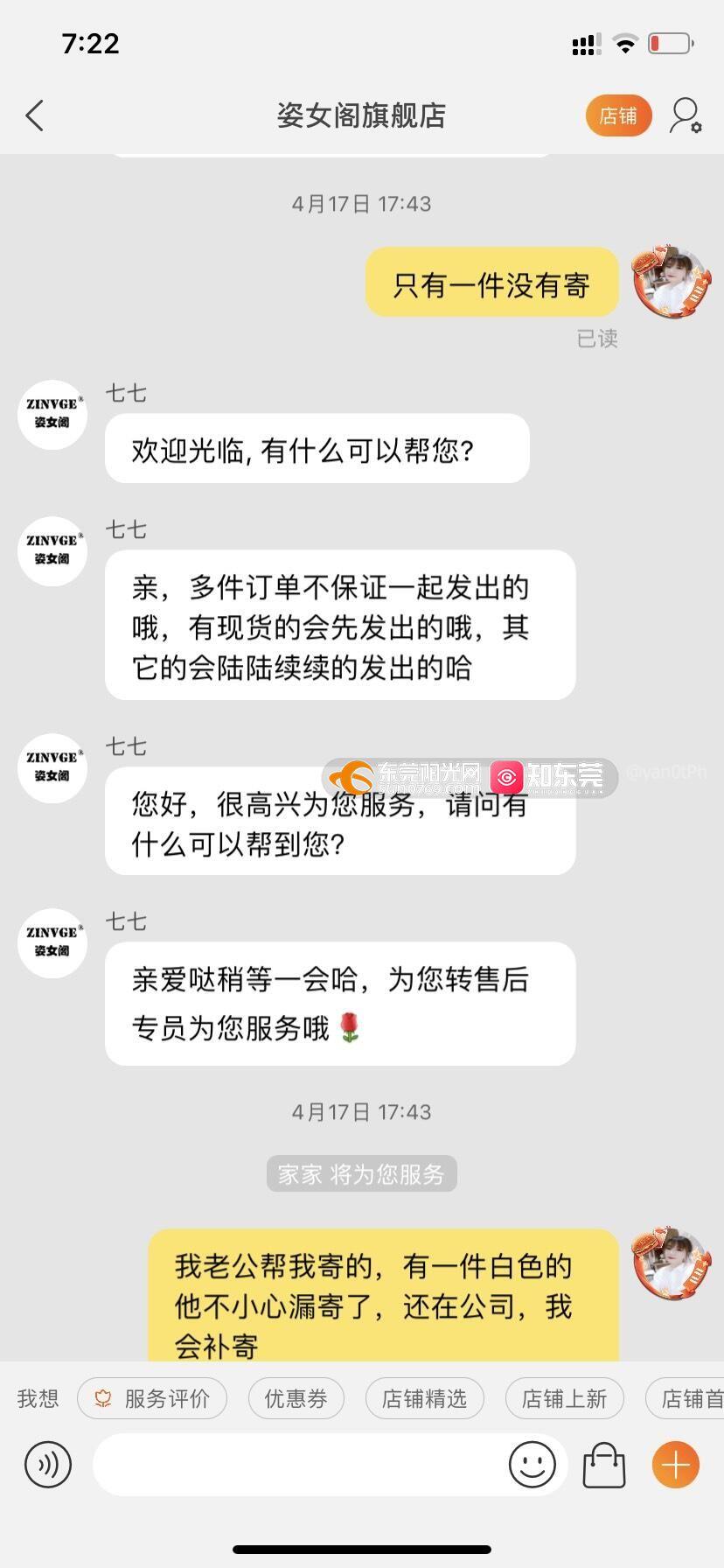Open the orange plus attachments menu
The width and height of the screenshot is (724, 1568).
coord(676,1464)
